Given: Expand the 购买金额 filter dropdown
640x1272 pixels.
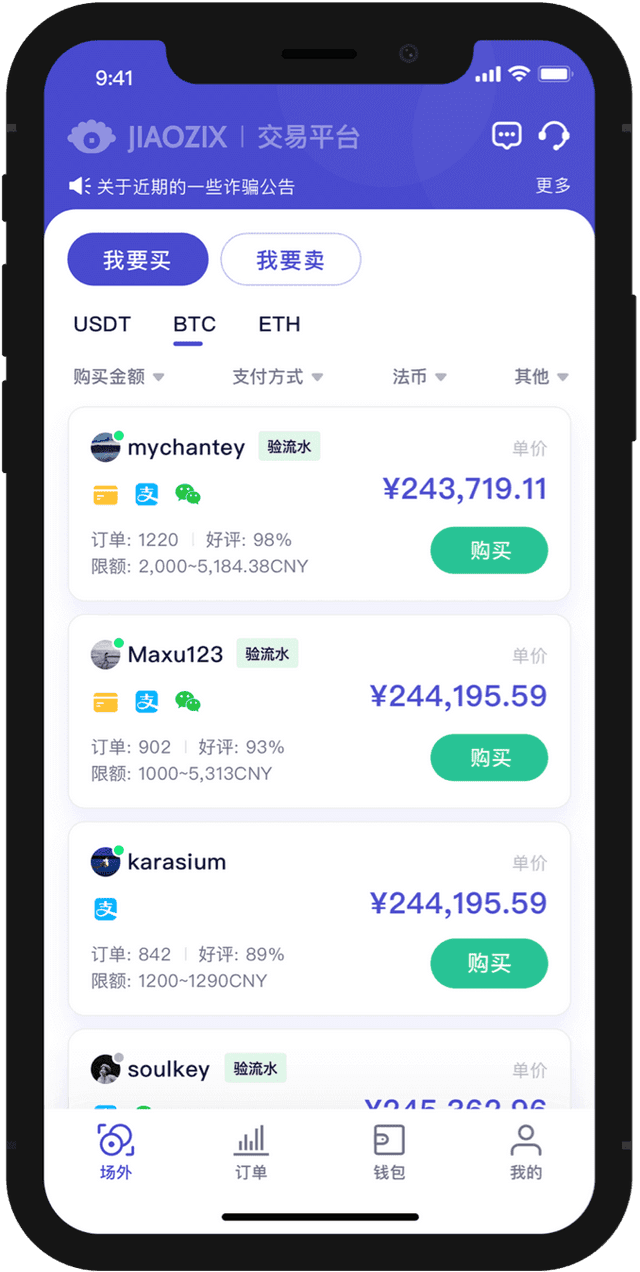Looking at the screenshot, I should pyautogui.click(x=118, y=377).
